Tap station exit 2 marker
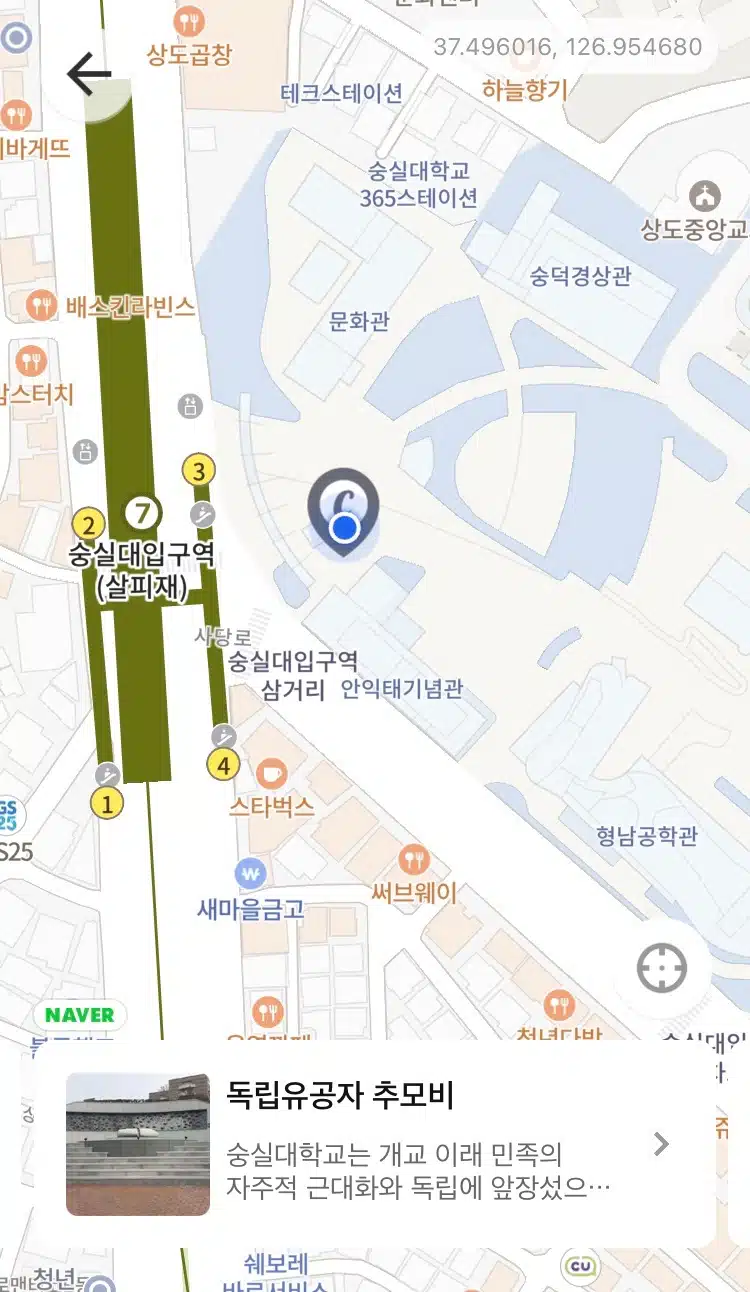750x1292 pixels. pos(88,524)
